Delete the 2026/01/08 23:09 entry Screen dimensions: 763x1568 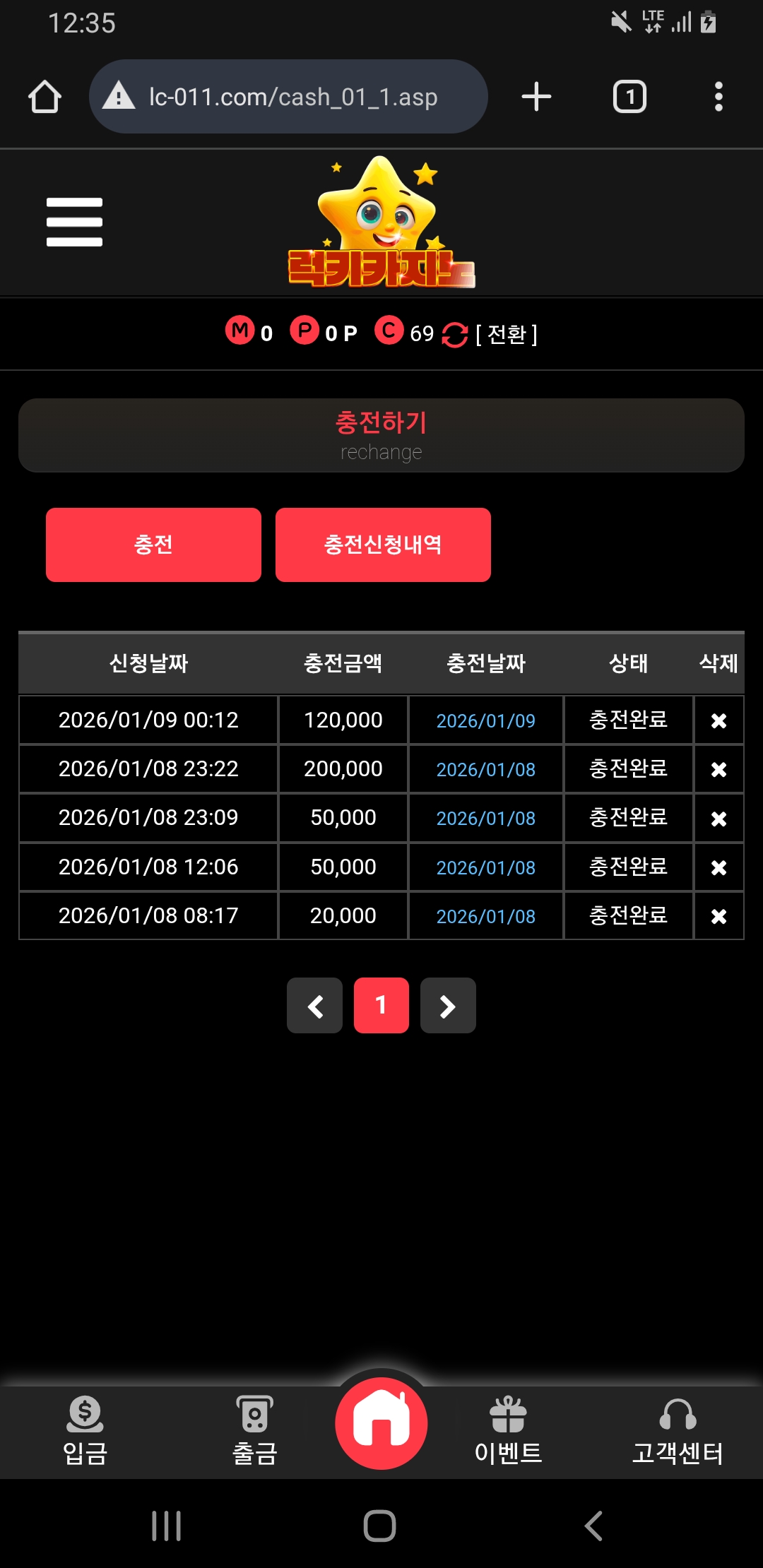pyautogui.click(x=718, y=819)
